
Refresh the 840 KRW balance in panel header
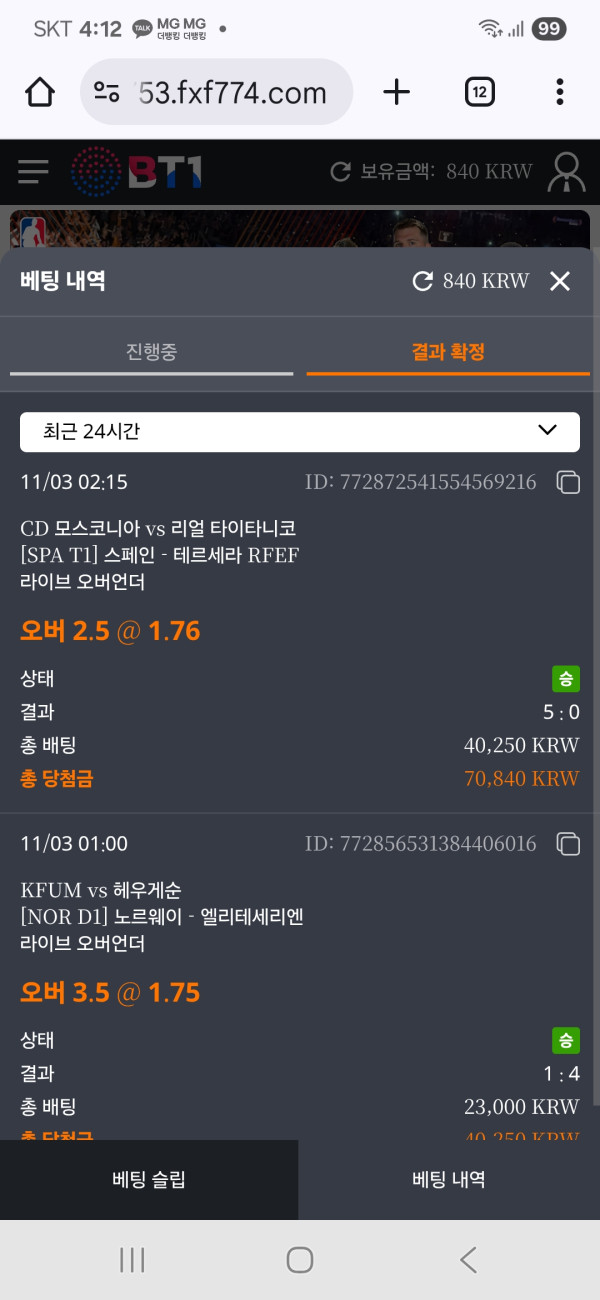(423, 281)
